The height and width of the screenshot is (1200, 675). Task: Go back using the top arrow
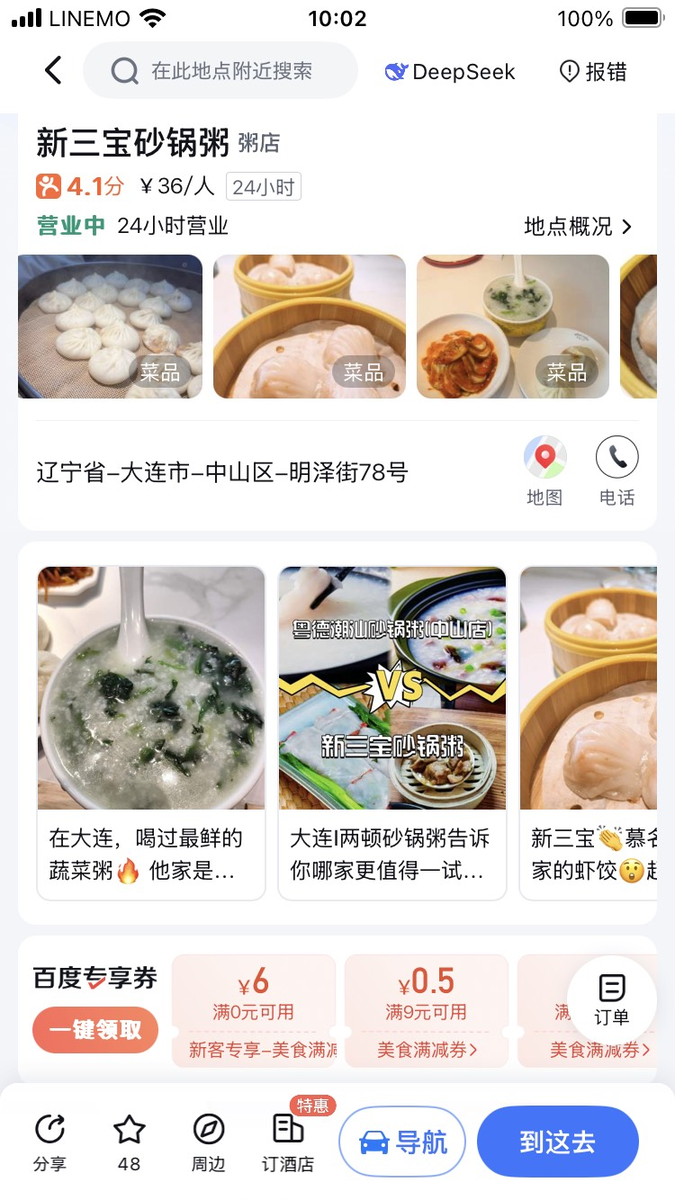click(53, 70)
